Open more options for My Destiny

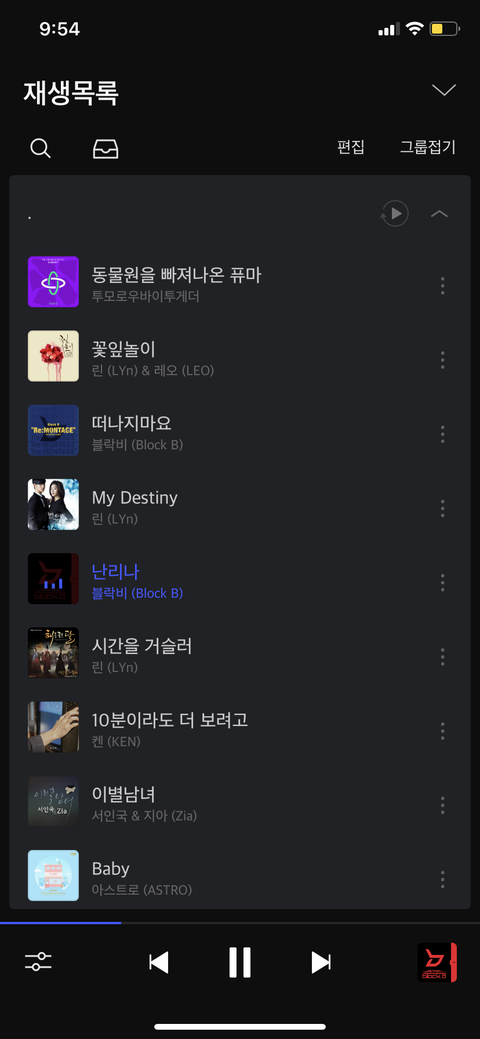point(442,509)
